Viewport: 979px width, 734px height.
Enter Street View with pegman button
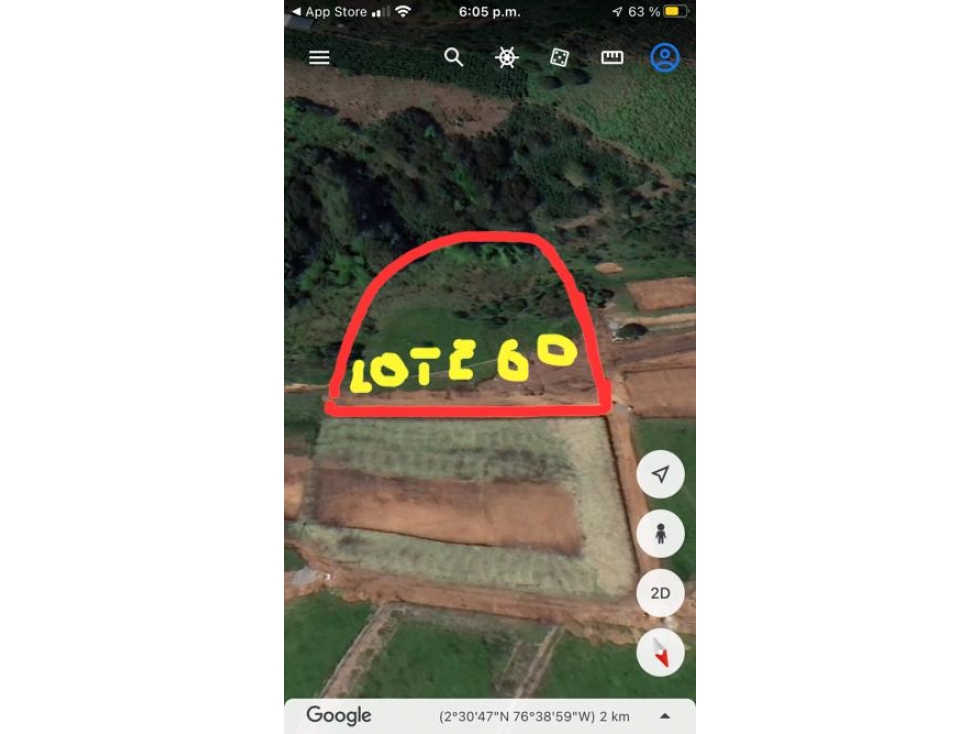[x=660, y=533]
